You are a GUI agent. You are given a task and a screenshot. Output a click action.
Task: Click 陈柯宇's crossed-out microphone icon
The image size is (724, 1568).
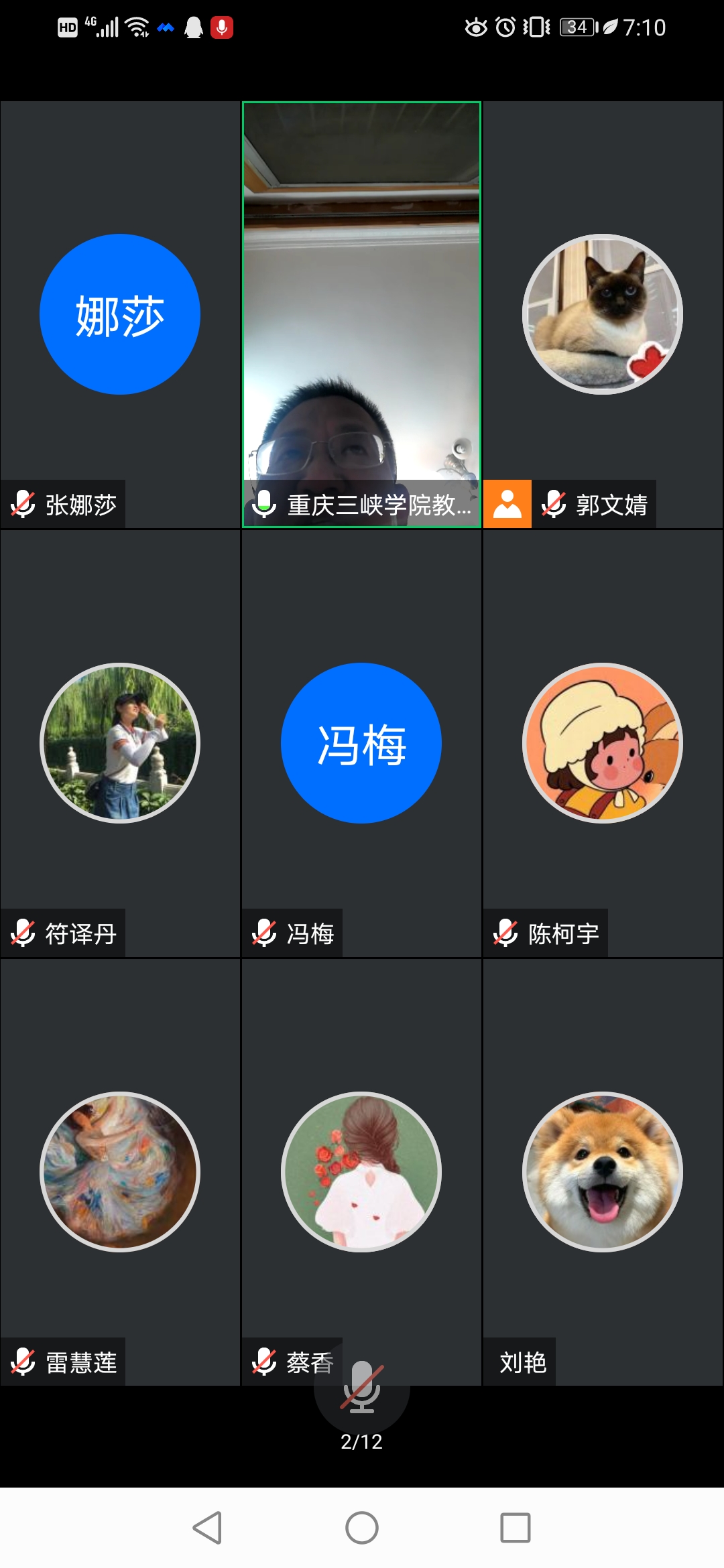pyautogui.click(x=506, y=931)
